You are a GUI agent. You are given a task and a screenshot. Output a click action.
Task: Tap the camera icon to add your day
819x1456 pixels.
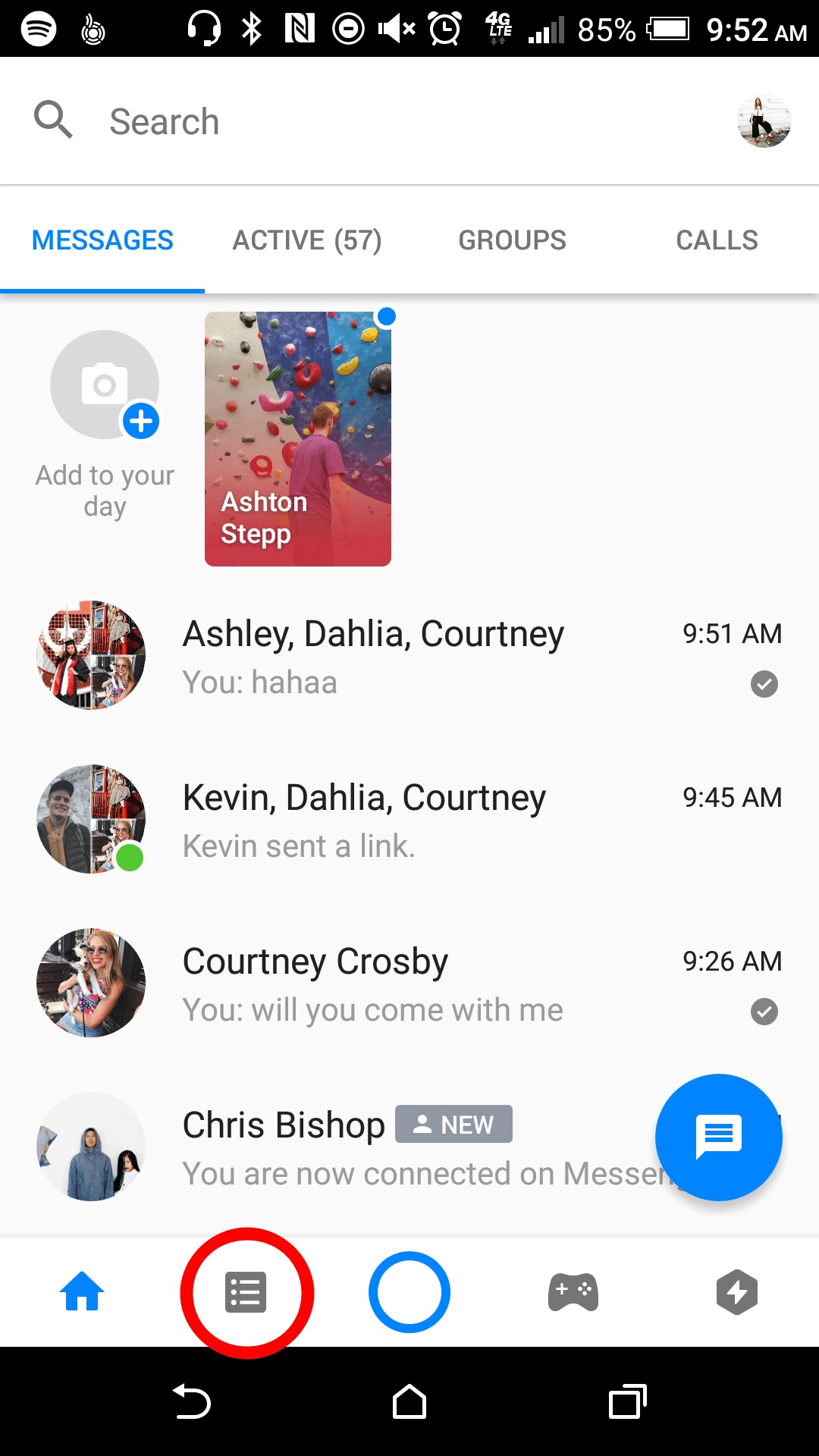(x=104, y=384)
